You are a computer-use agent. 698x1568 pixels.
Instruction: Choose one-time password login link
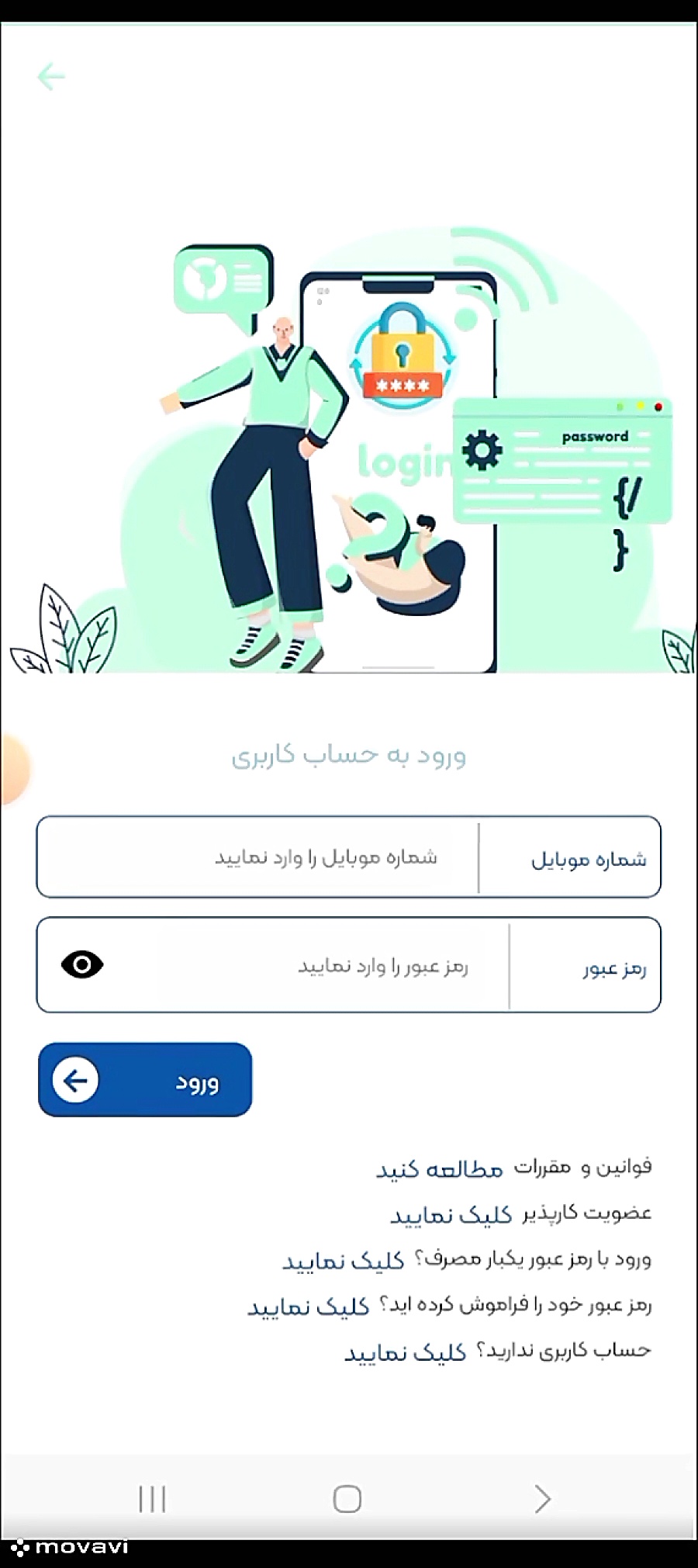[344, 1261]
